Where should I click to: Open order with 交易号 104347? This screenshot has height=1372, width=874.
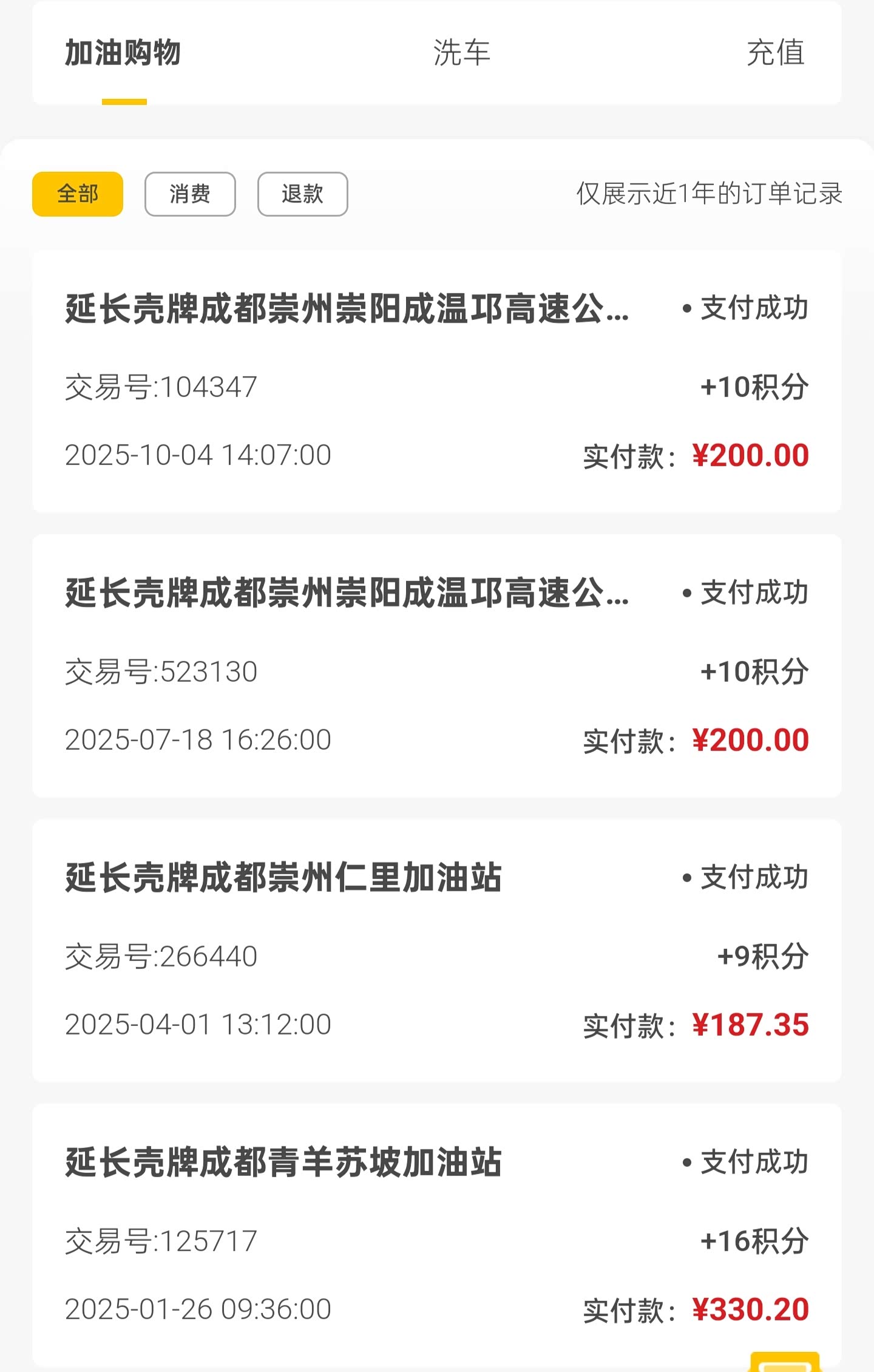point(436,382)
